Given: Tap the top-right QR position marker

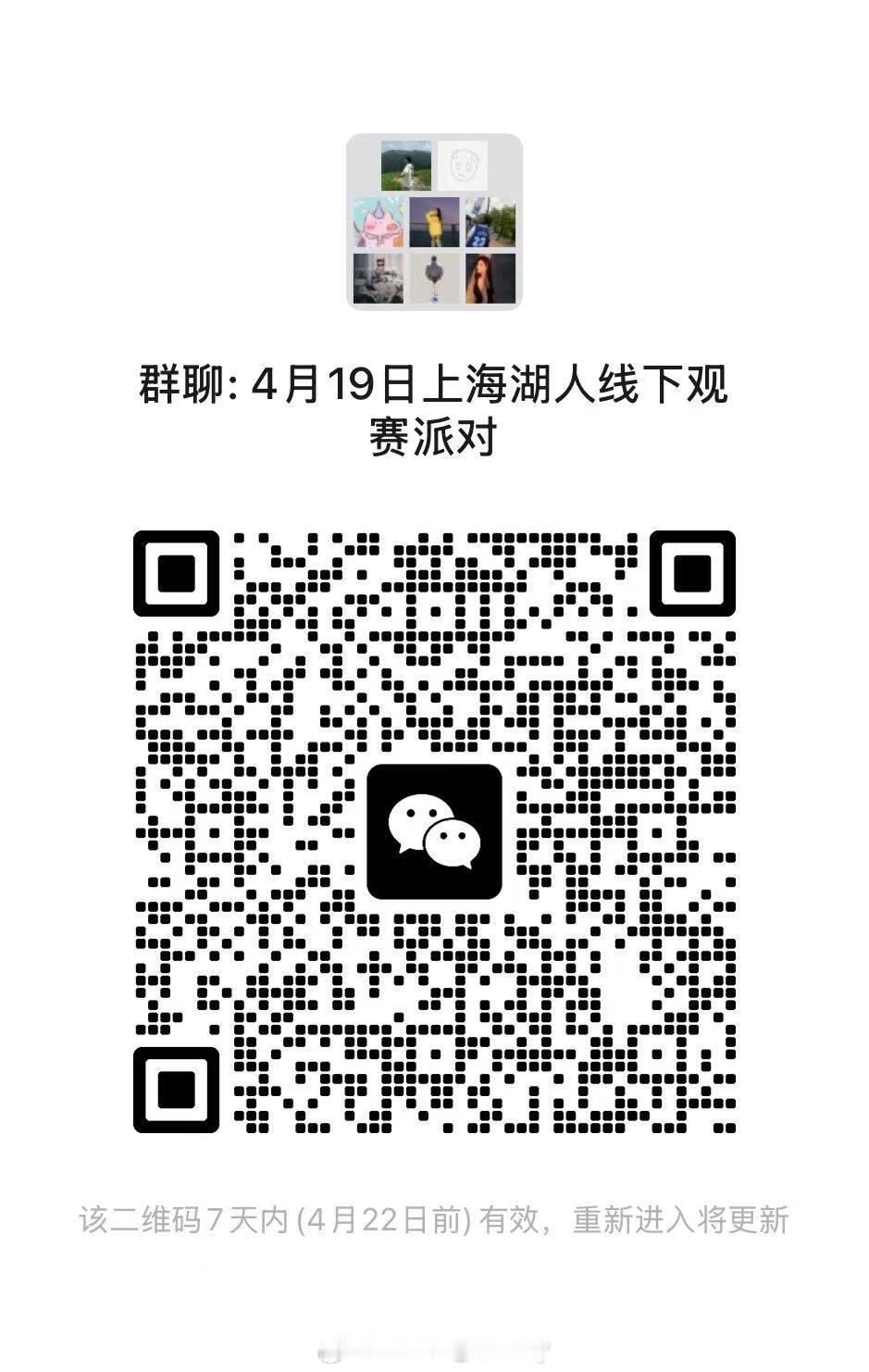Looking at the screenshot, I should [690, 576].
